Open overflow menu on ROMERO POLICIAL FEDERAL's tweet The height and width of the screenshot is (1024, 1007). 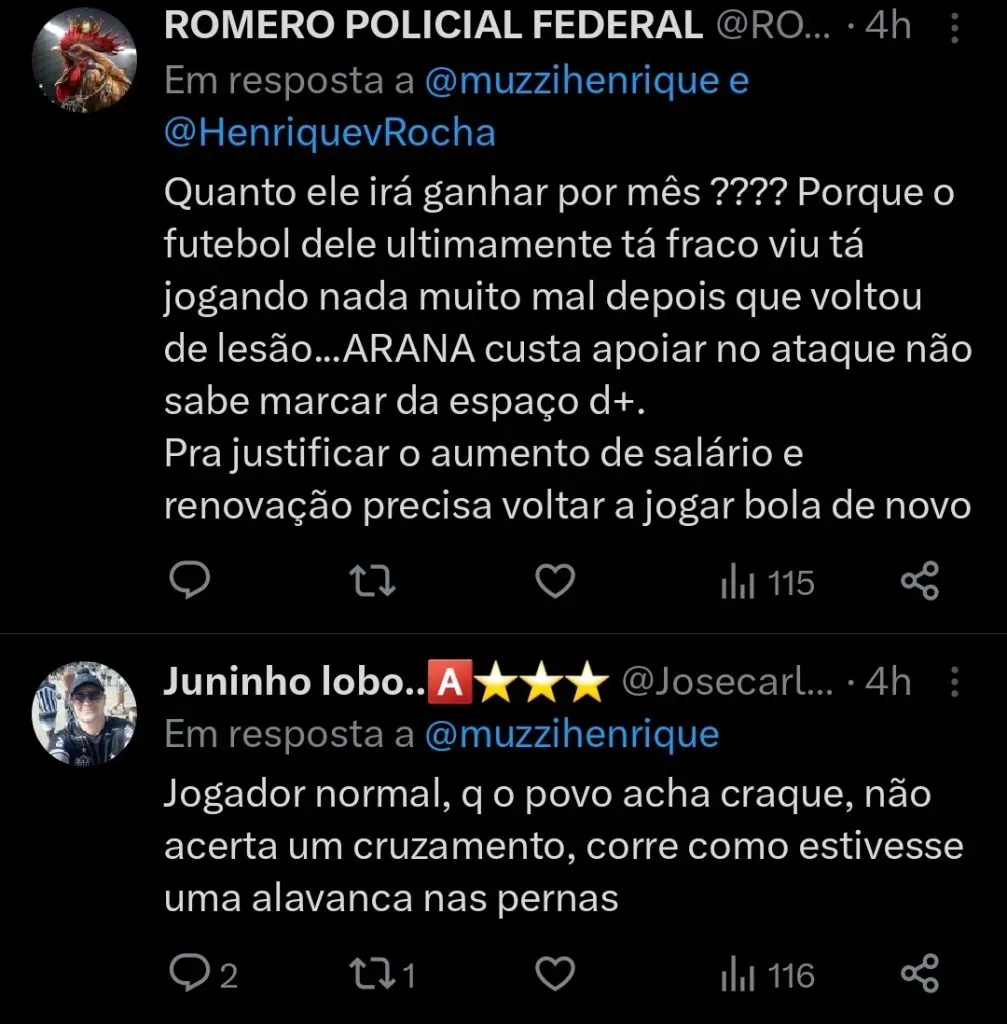click(x=954, y=26)
